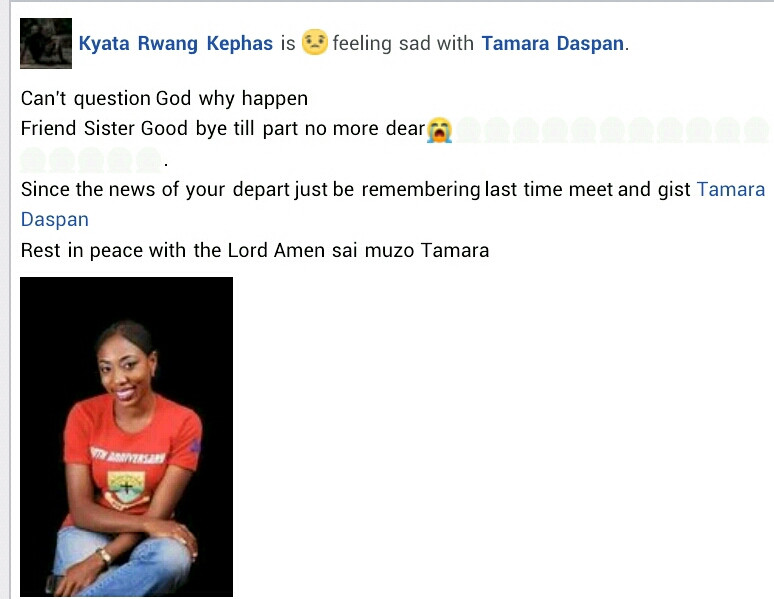Tap the poster's profile picture thumbnail
Image resolution: width=774 pixels, height=599 pixels.
46,43
